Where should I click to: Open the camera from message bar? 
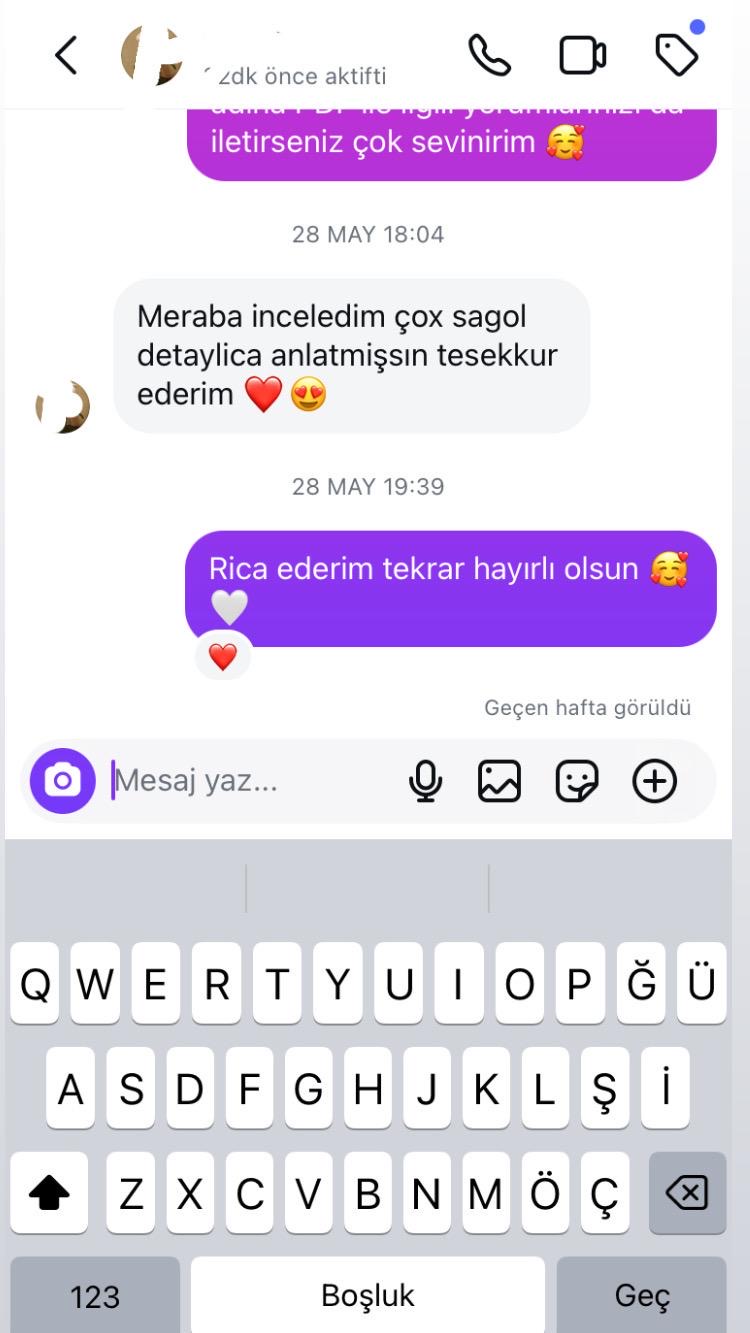62,780
